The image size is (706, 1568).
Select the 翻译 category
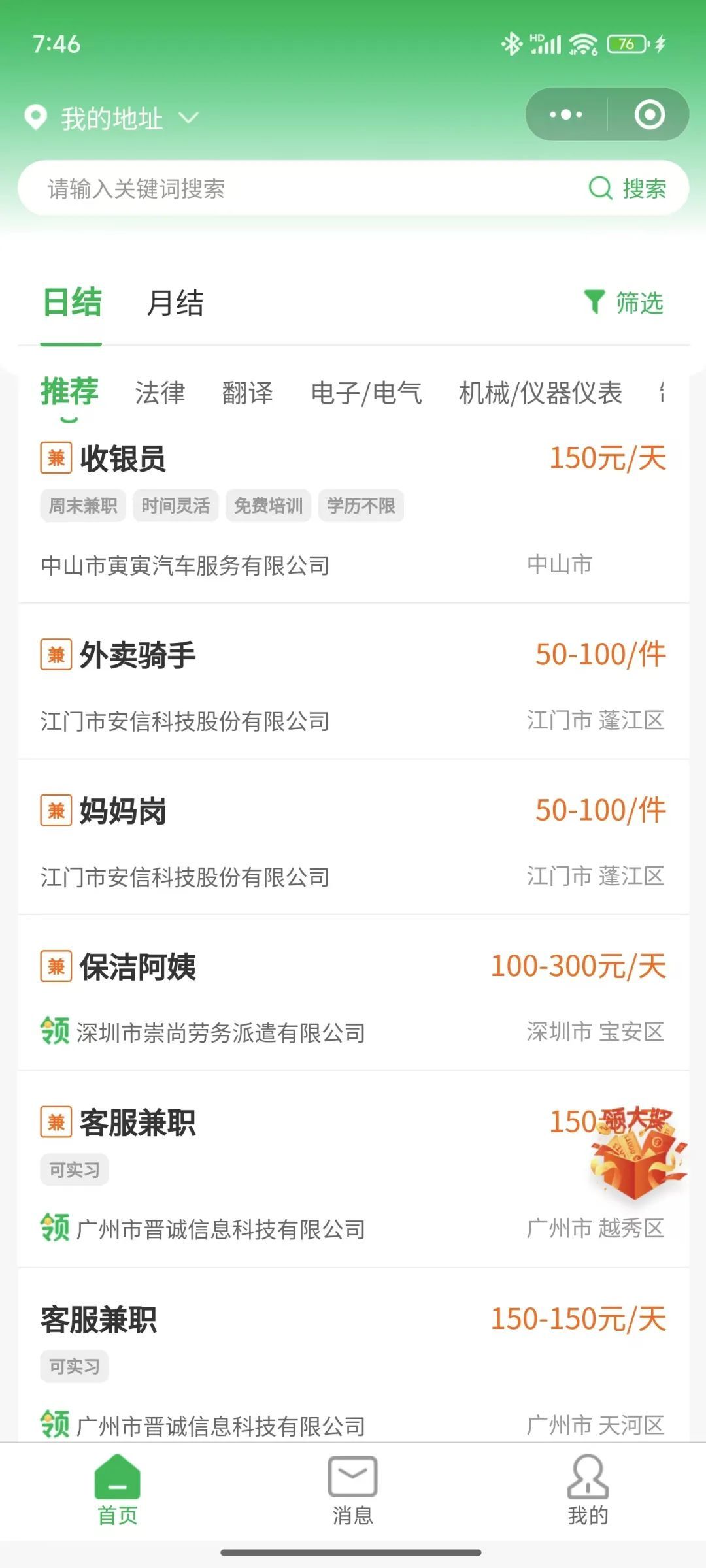[247, 393]
